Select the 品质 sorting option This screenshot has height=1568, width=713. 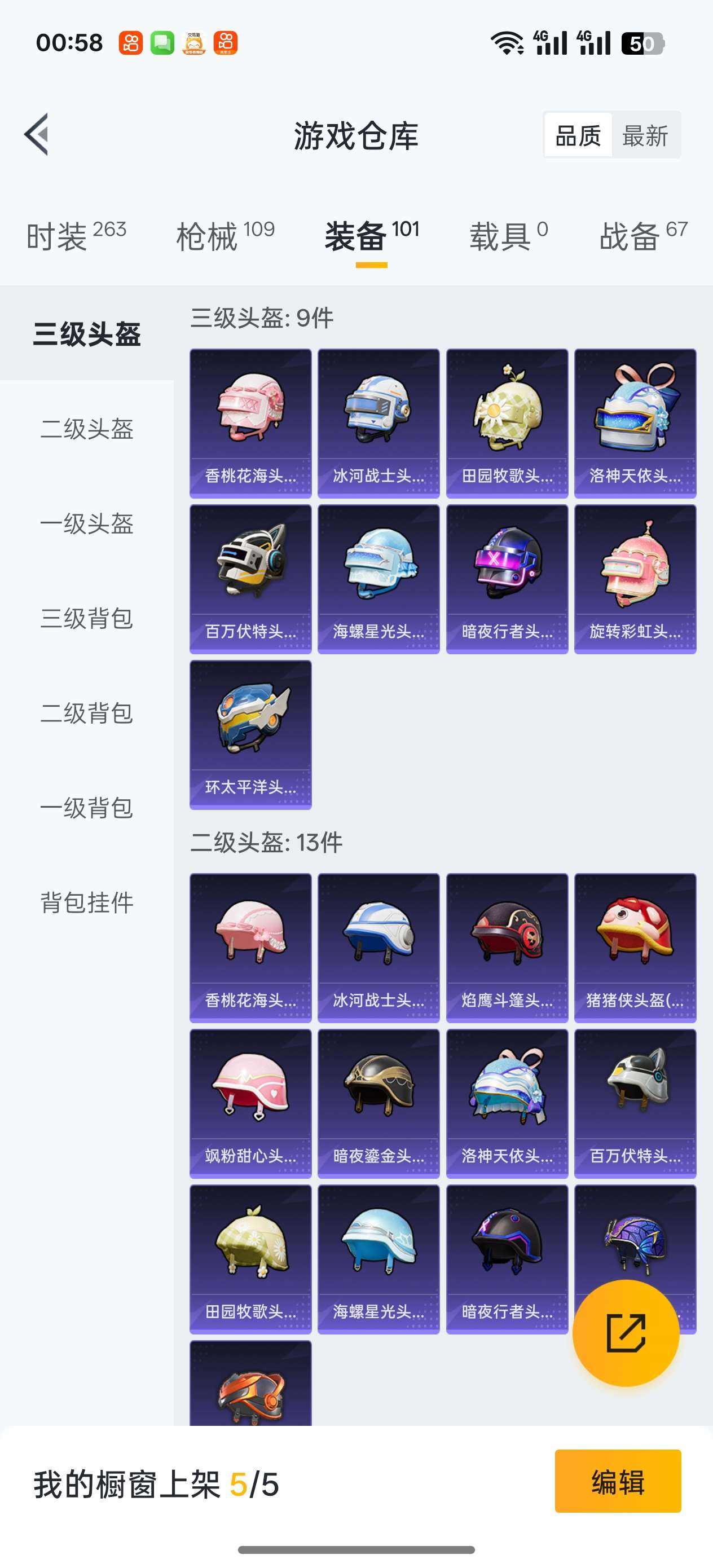click(578, 135)
